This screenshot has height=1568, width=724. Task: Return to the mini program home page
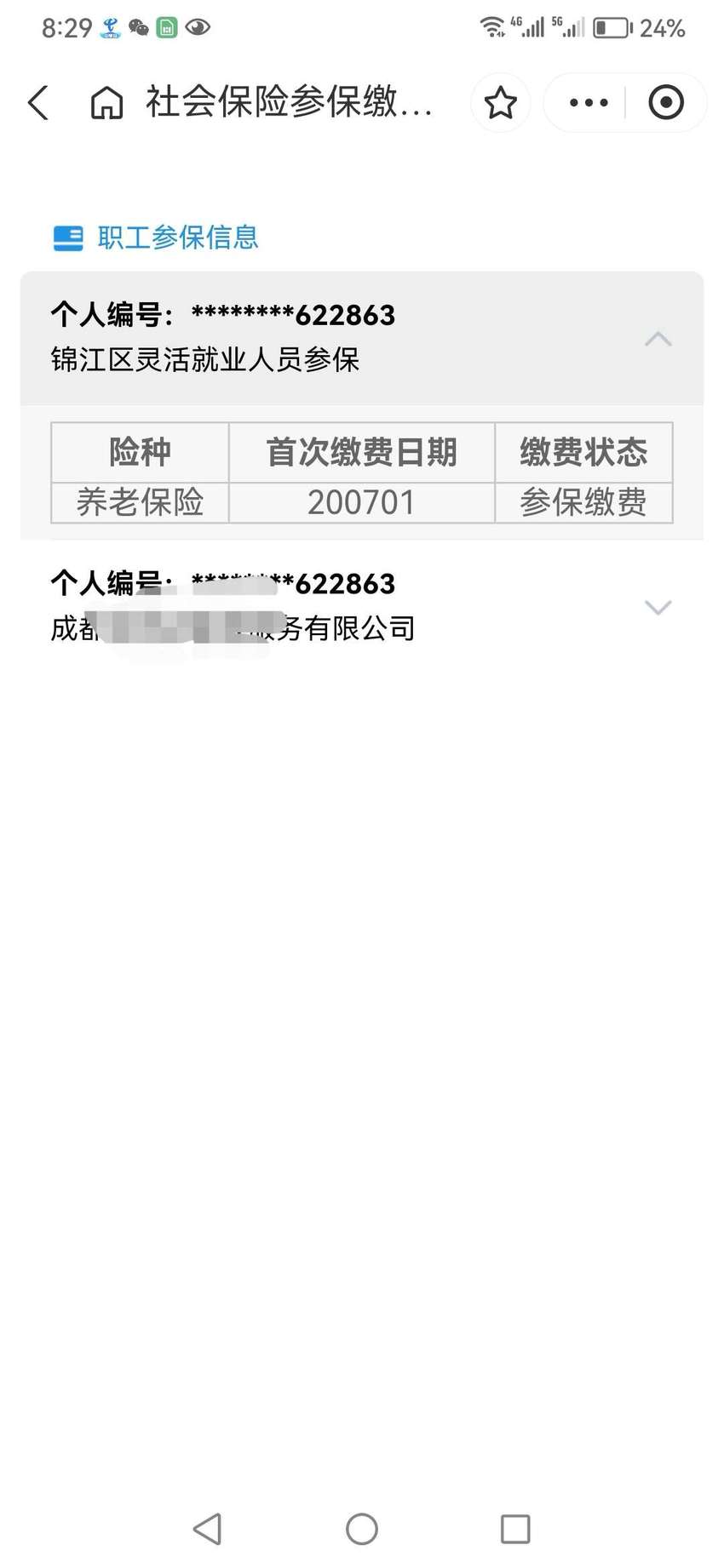[106, 103]
